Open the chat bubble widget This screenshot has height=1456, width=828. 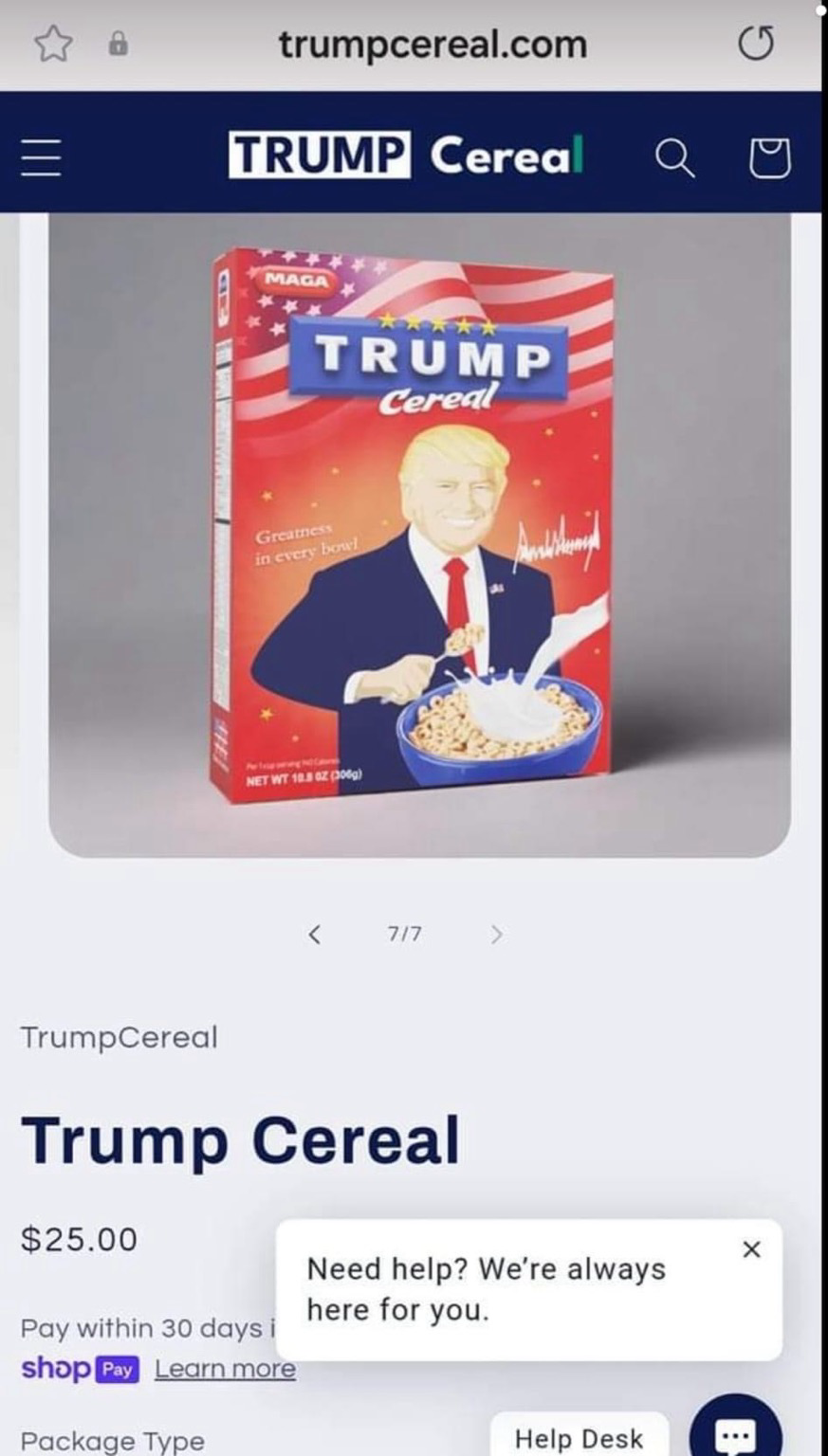click(735, 1433)
